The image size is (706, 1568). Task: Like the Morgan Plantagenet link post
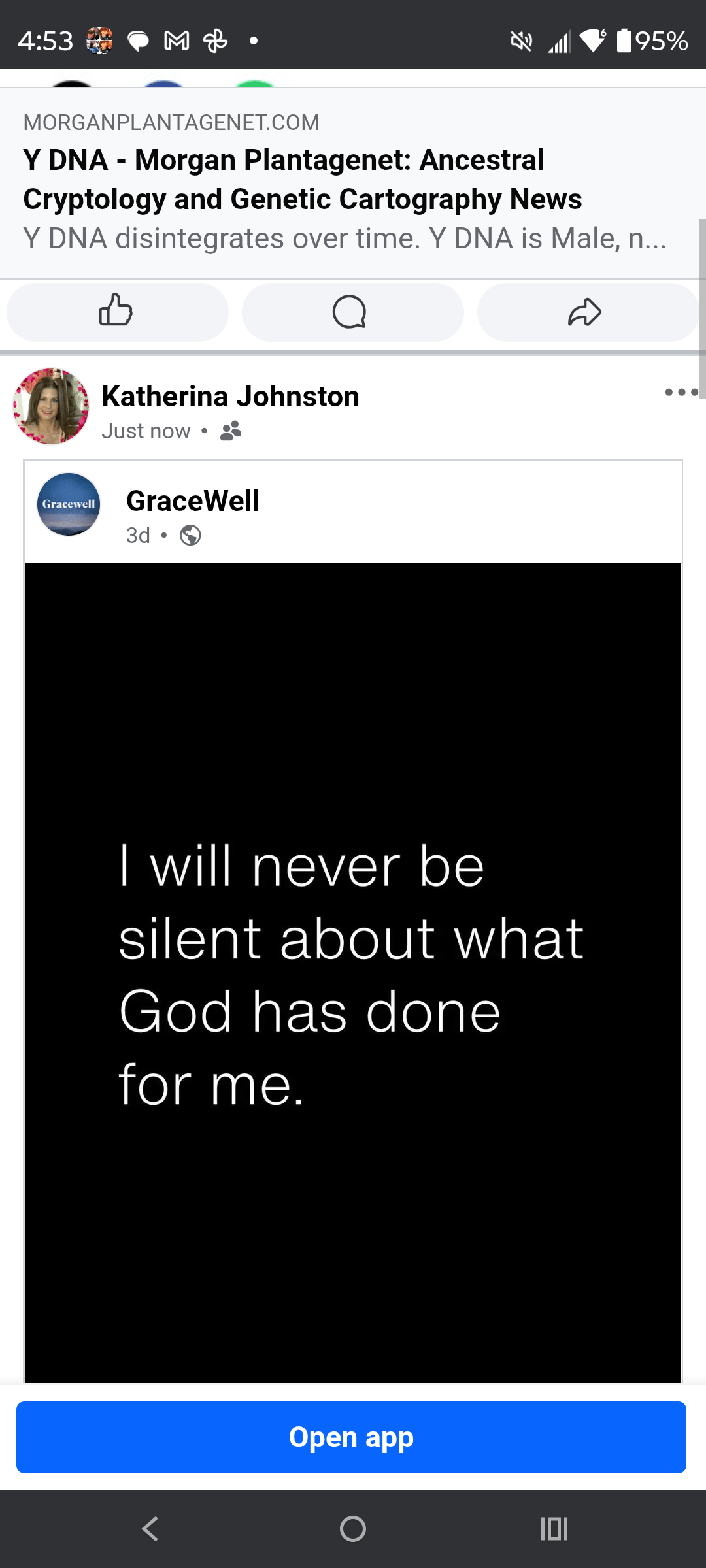coord(117,312)
